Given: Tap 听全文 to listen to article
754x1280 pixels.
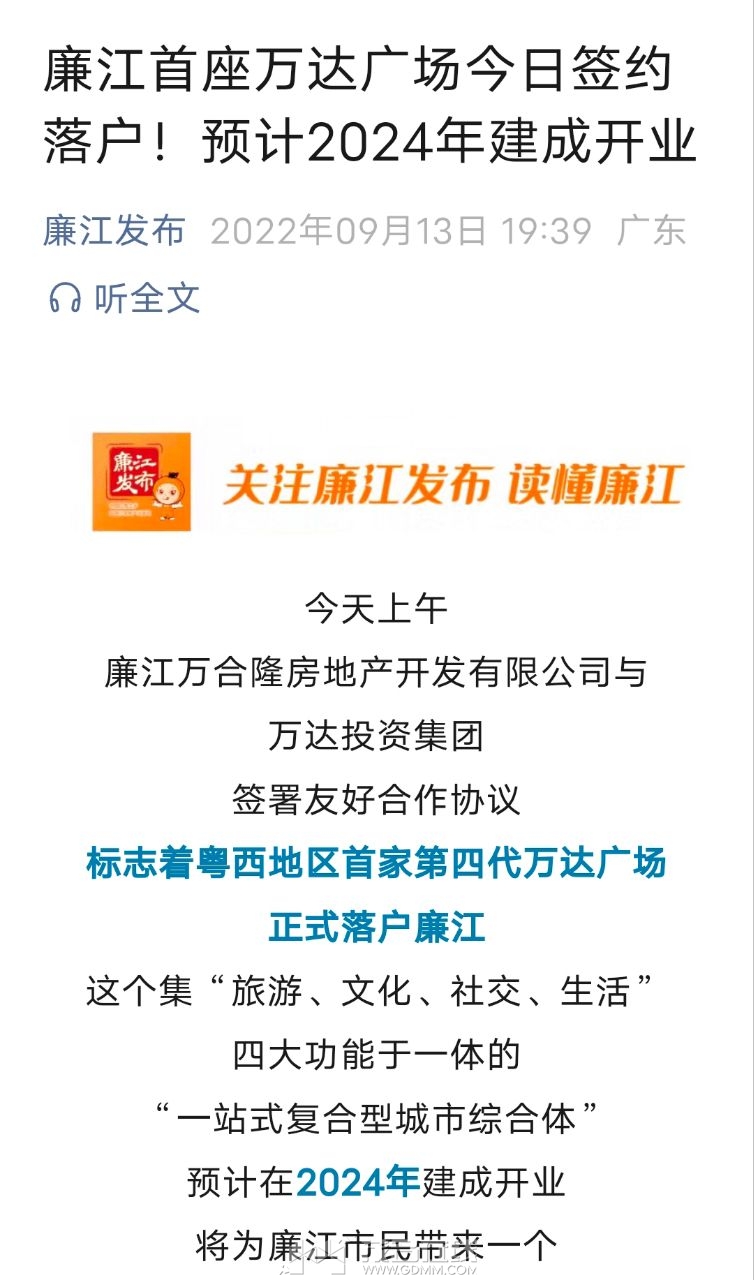Looking at the screenshot, I should coord(124,298).
